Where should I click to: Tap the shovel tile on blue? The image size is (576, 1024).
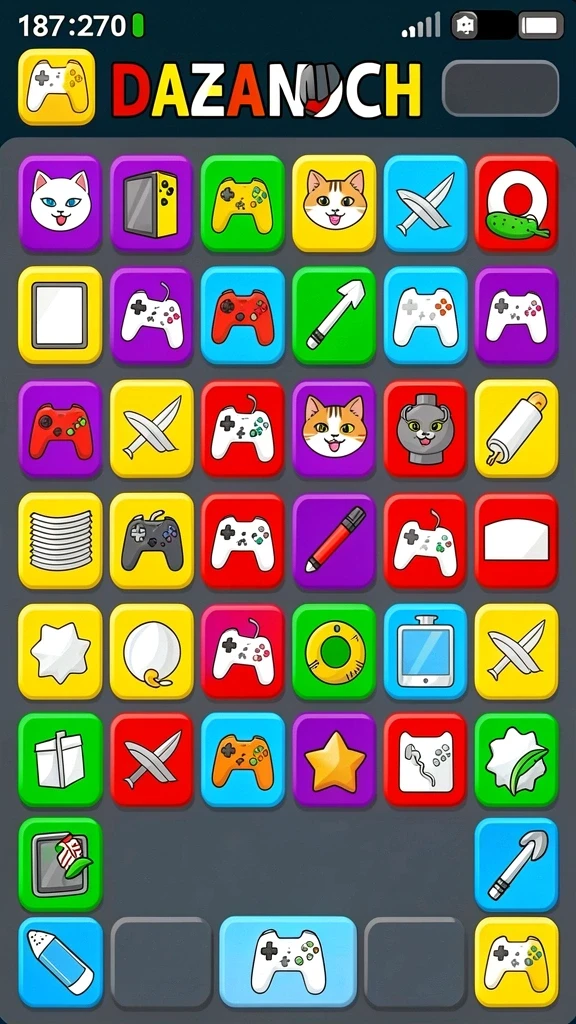pos(517,865)
